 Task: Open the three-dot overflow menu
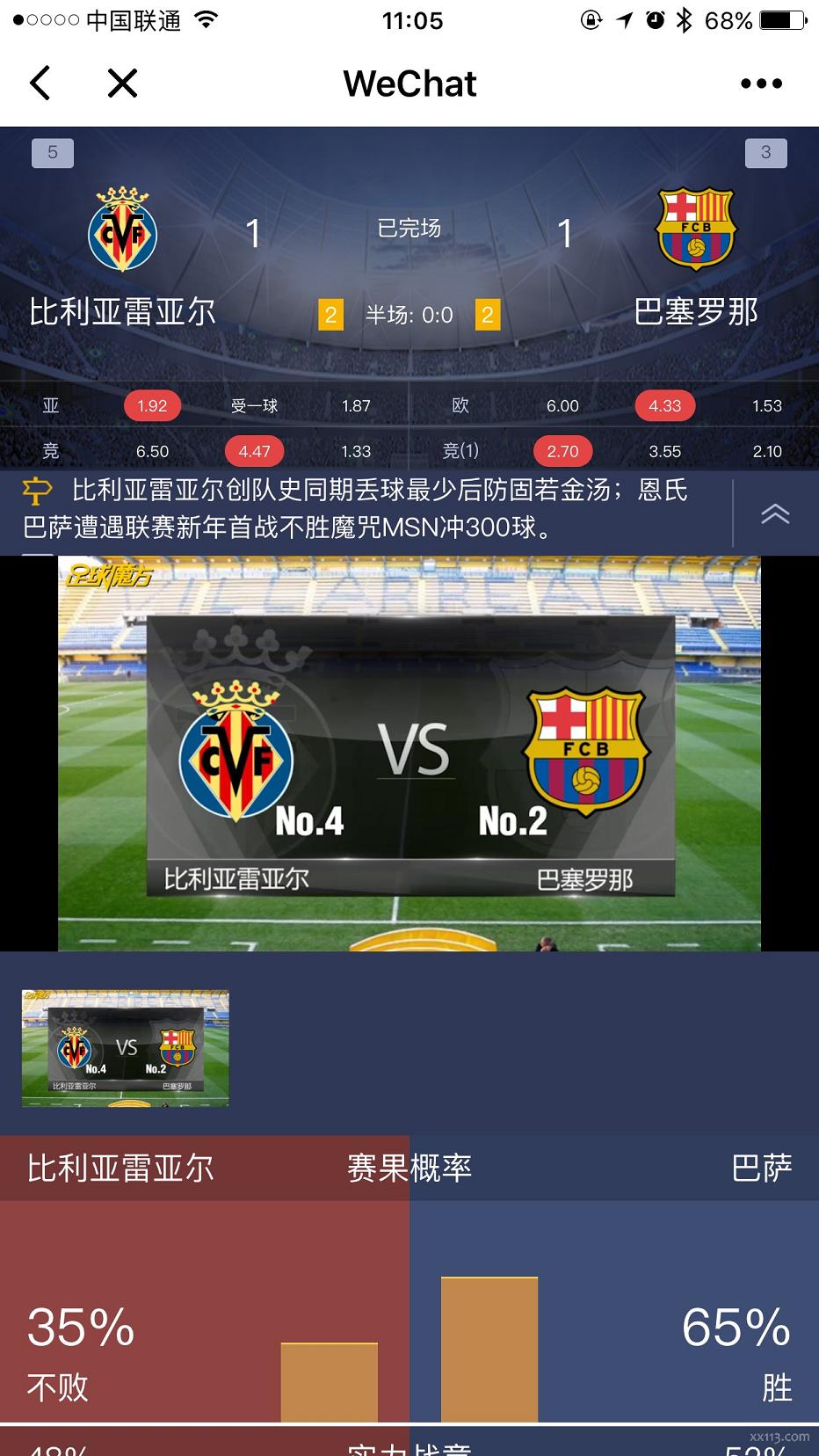(761, 84)
